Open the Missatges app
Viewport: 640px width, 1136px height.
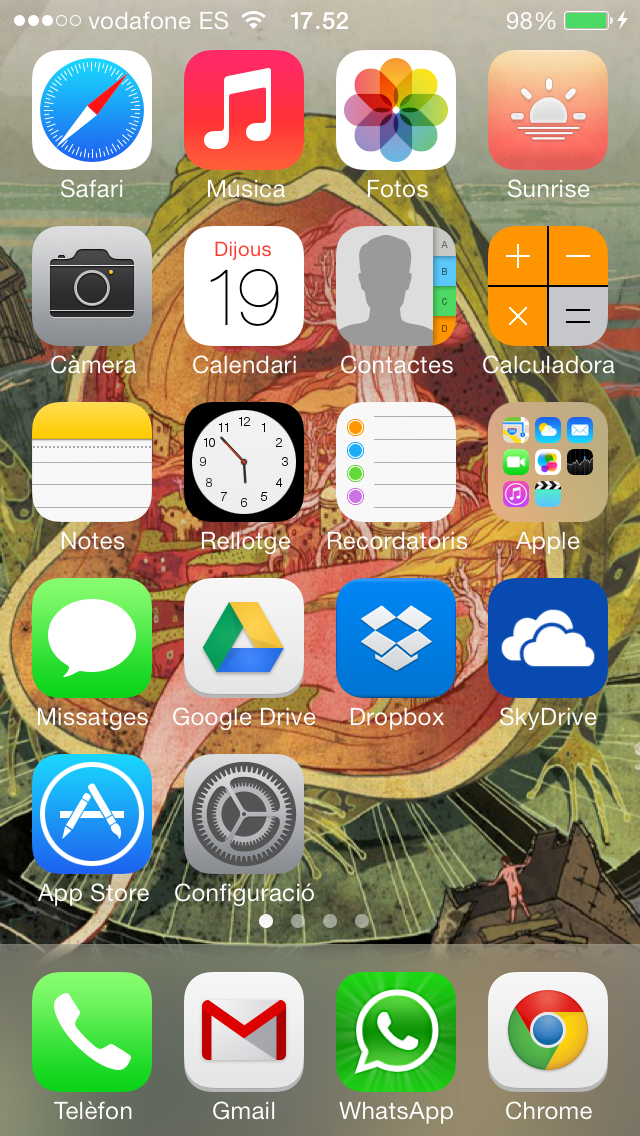pos(92,638)
